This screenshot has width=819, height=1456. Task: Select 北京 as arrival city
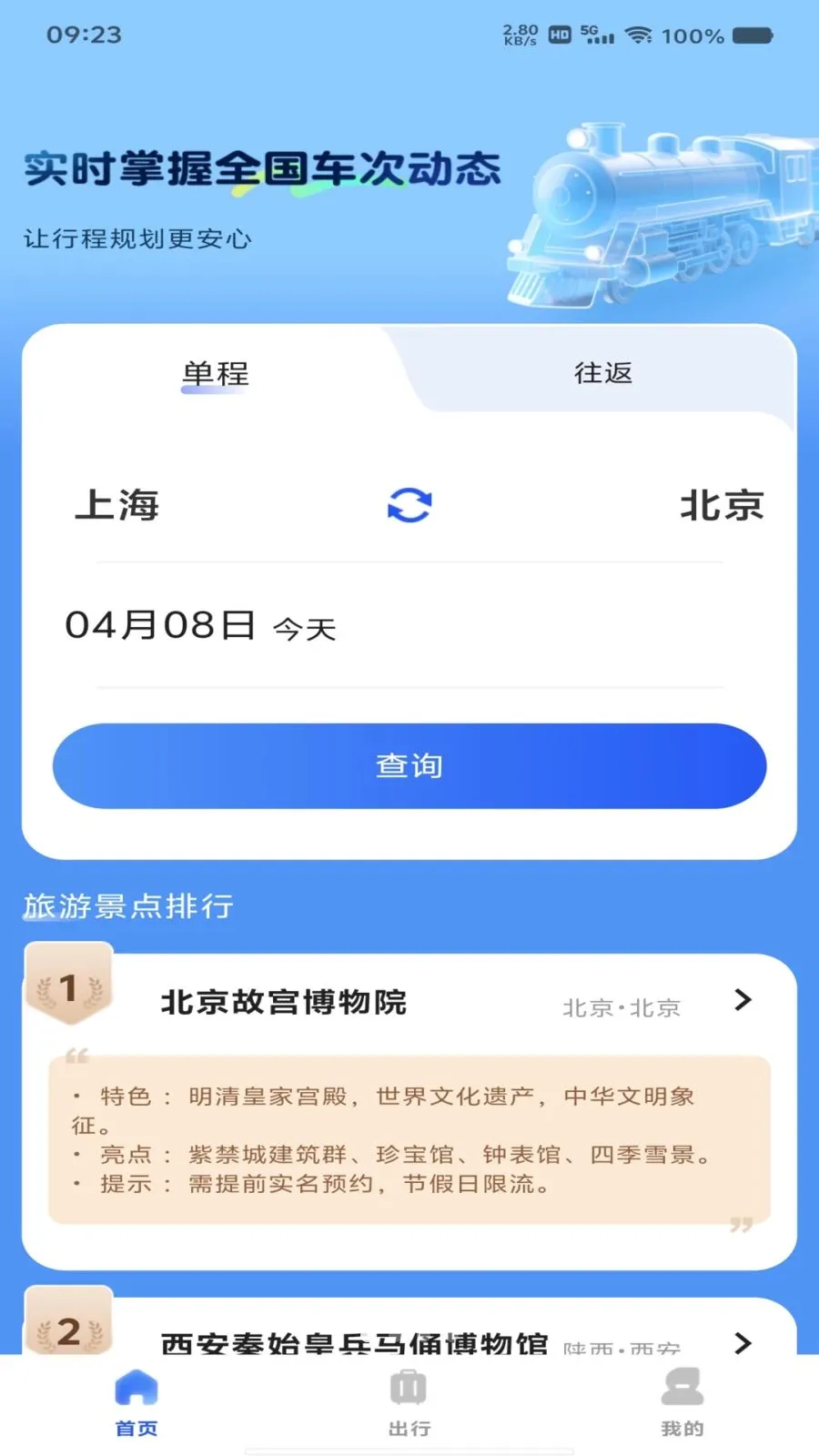point(722,506)
